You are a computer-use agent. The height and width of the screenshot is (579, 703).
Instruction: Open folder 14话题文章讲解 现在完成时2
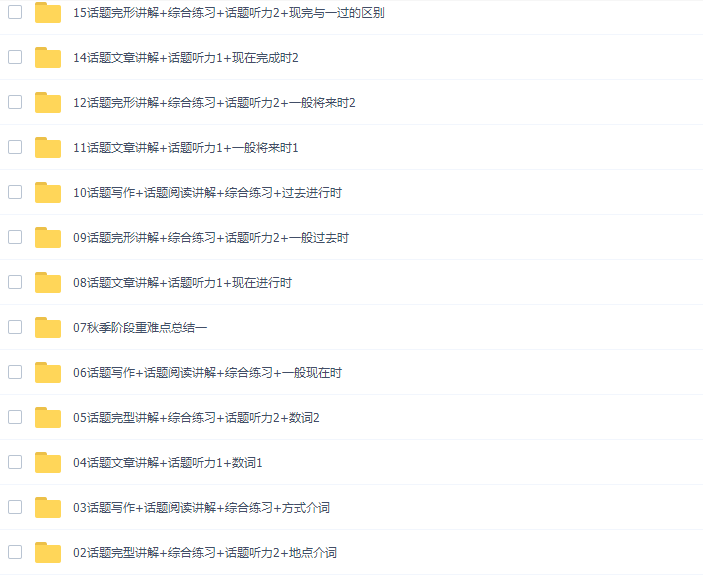pos(186,58)
